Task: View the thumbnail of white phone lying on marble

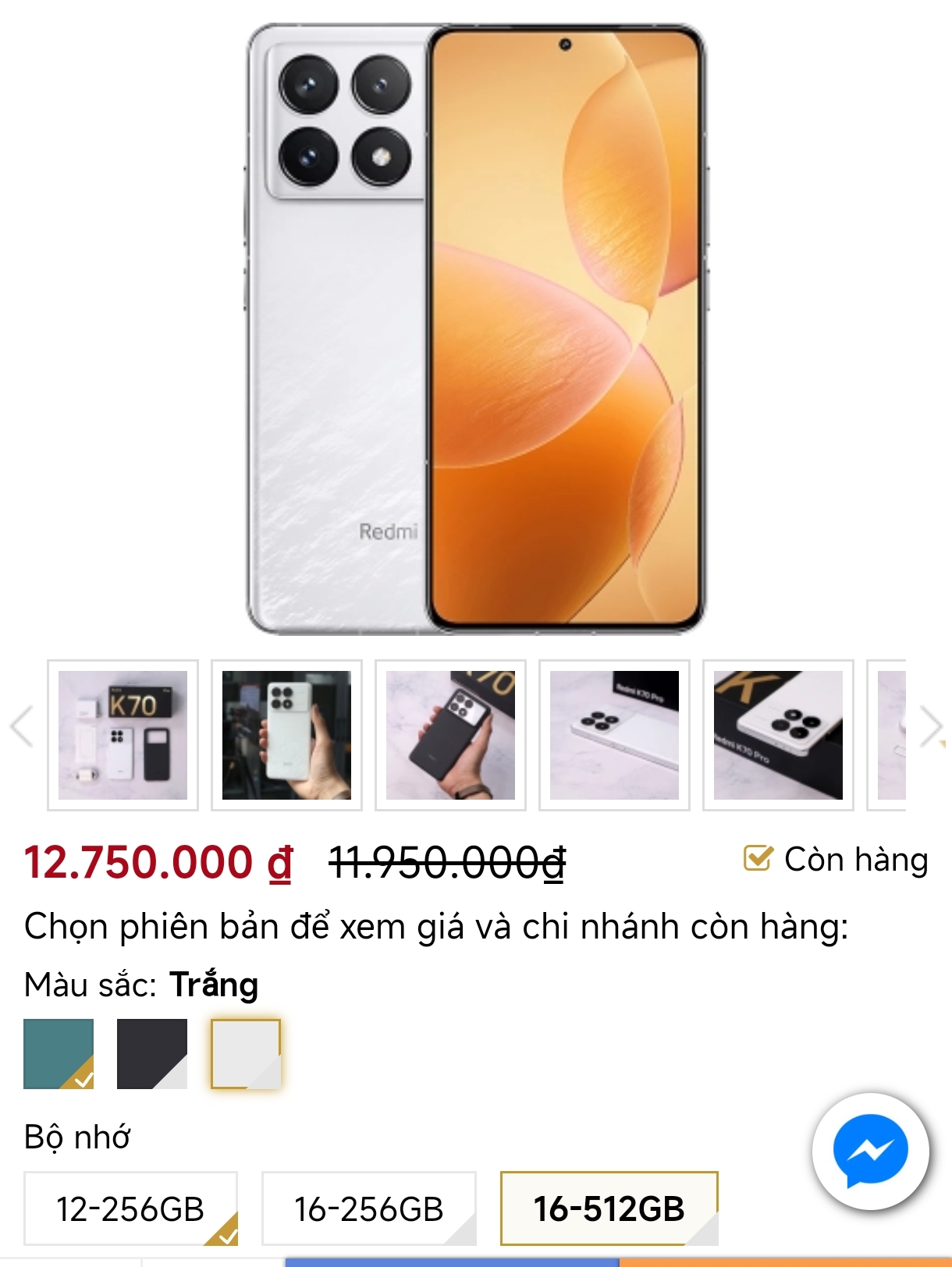Action: 614,735
